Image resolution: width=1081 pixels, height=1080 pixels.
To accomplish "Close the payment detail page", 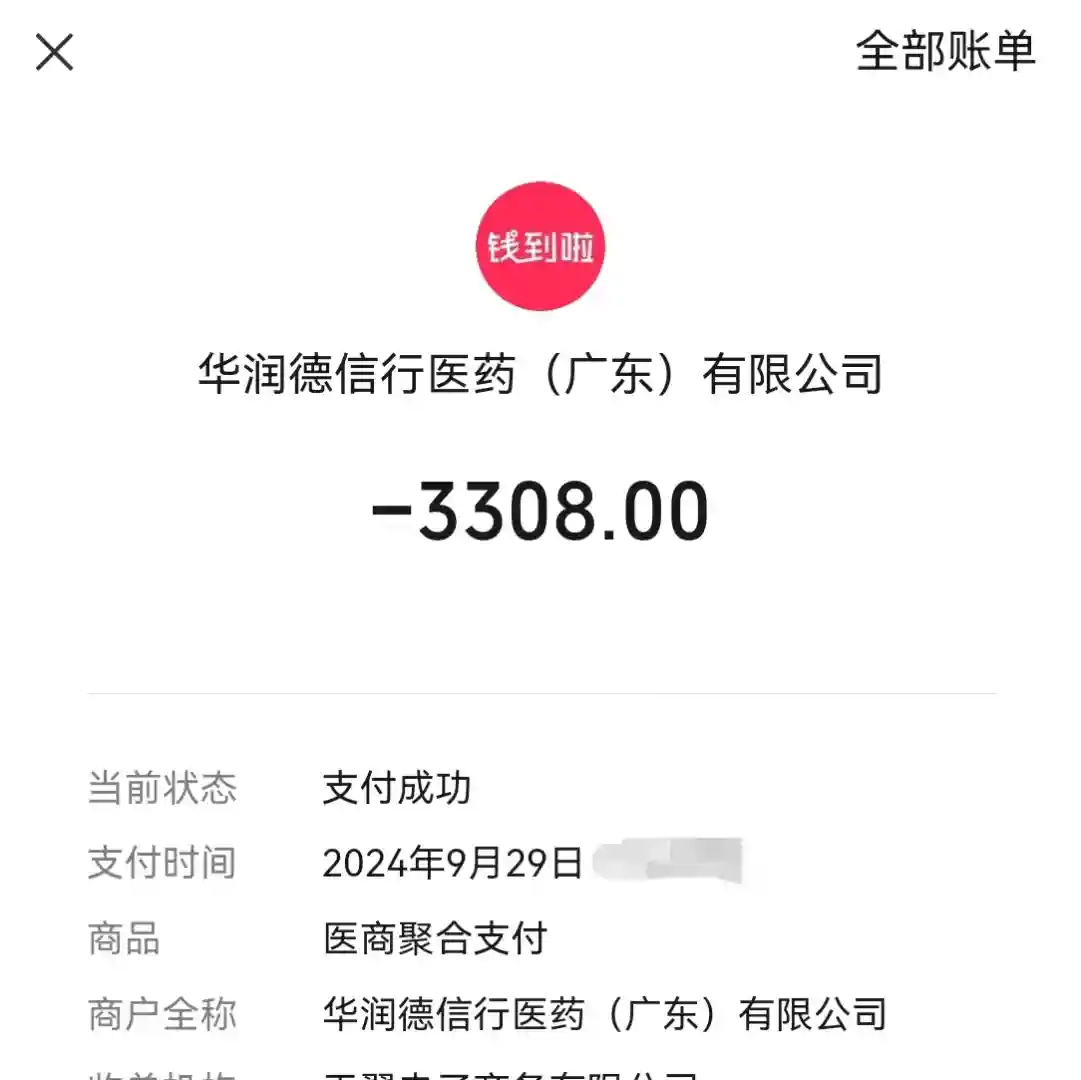I will click(54, 52).
